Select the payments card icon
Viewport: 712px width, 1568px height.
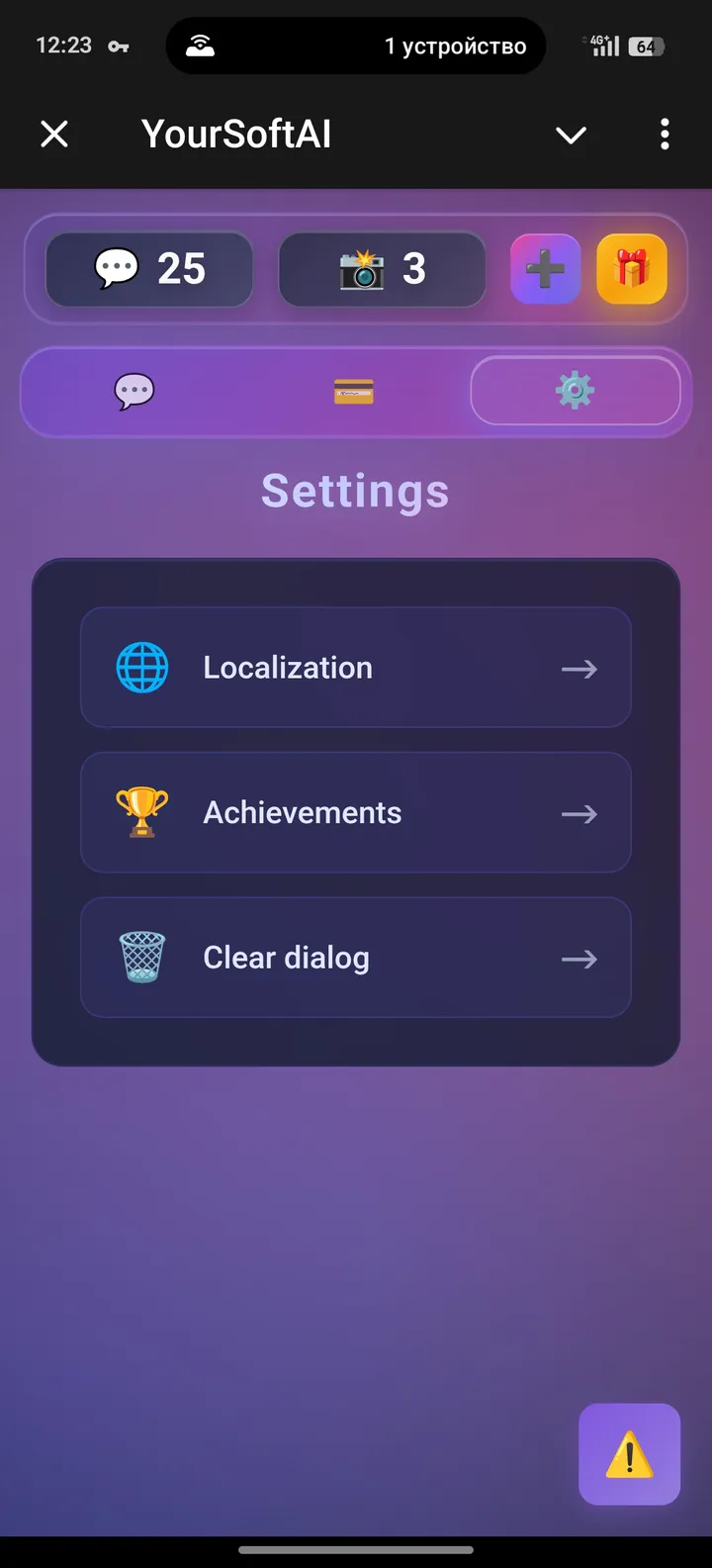point(353,391)
